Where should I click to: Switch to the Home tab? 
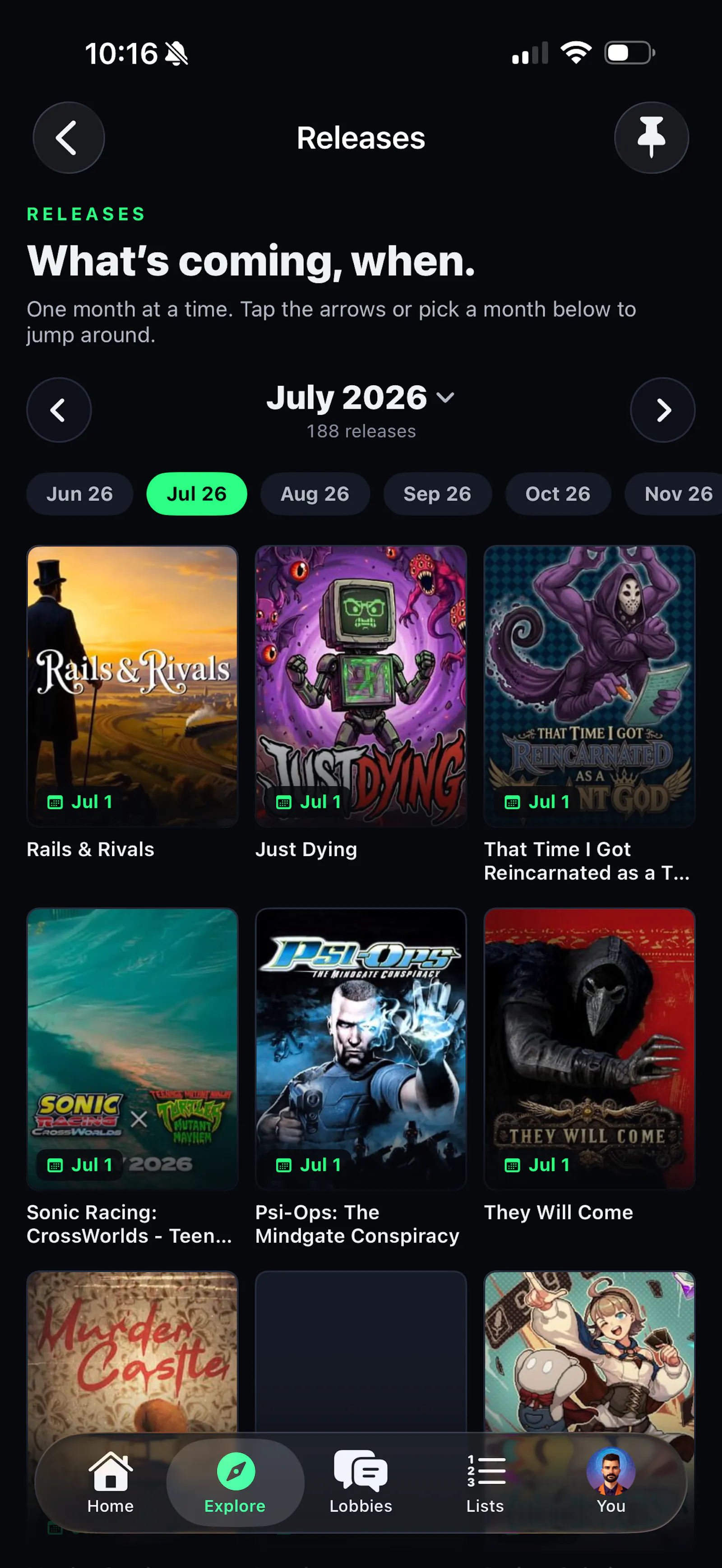pyautogui.click(x=110, y=1483)
